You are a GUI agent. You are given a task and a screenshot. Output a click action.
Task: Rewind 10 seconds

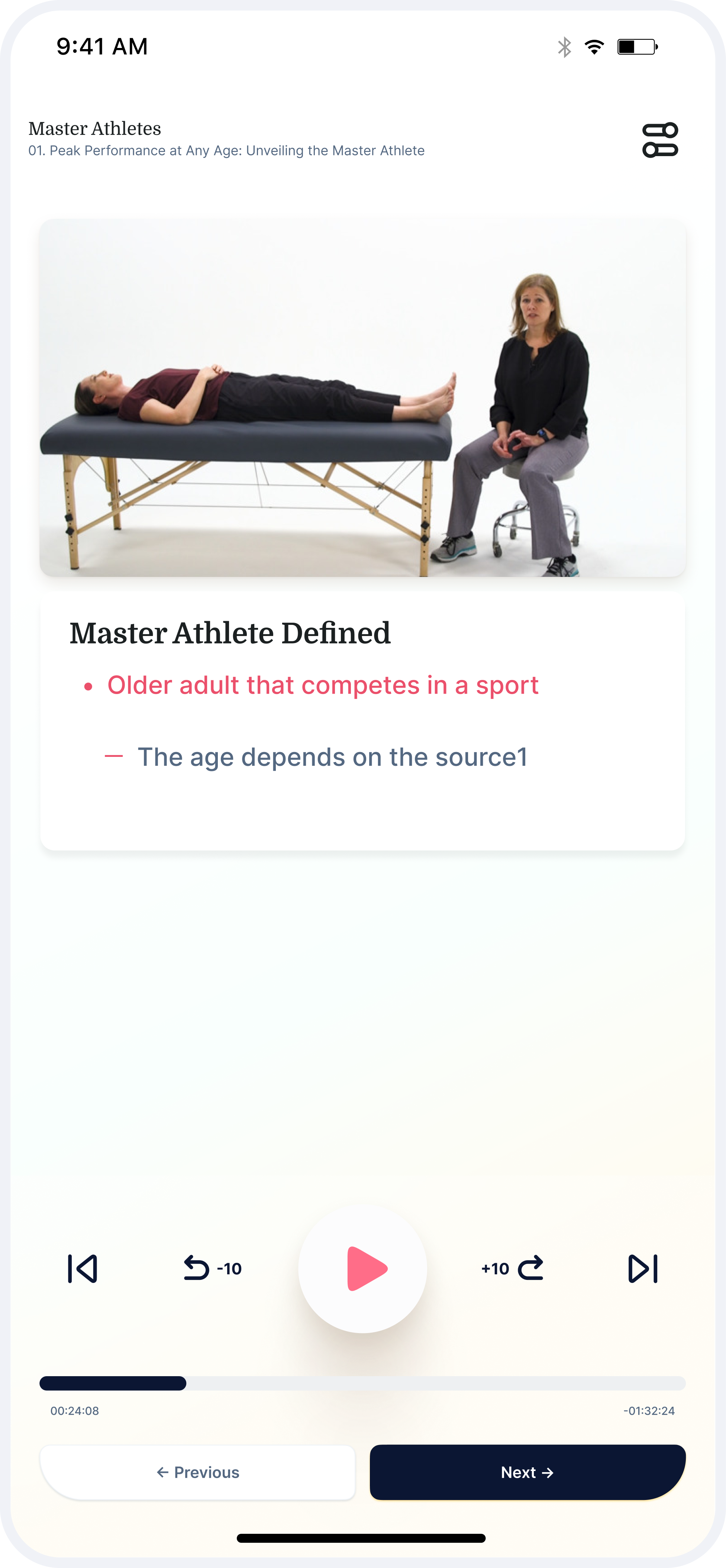(x=212, y=1268)
